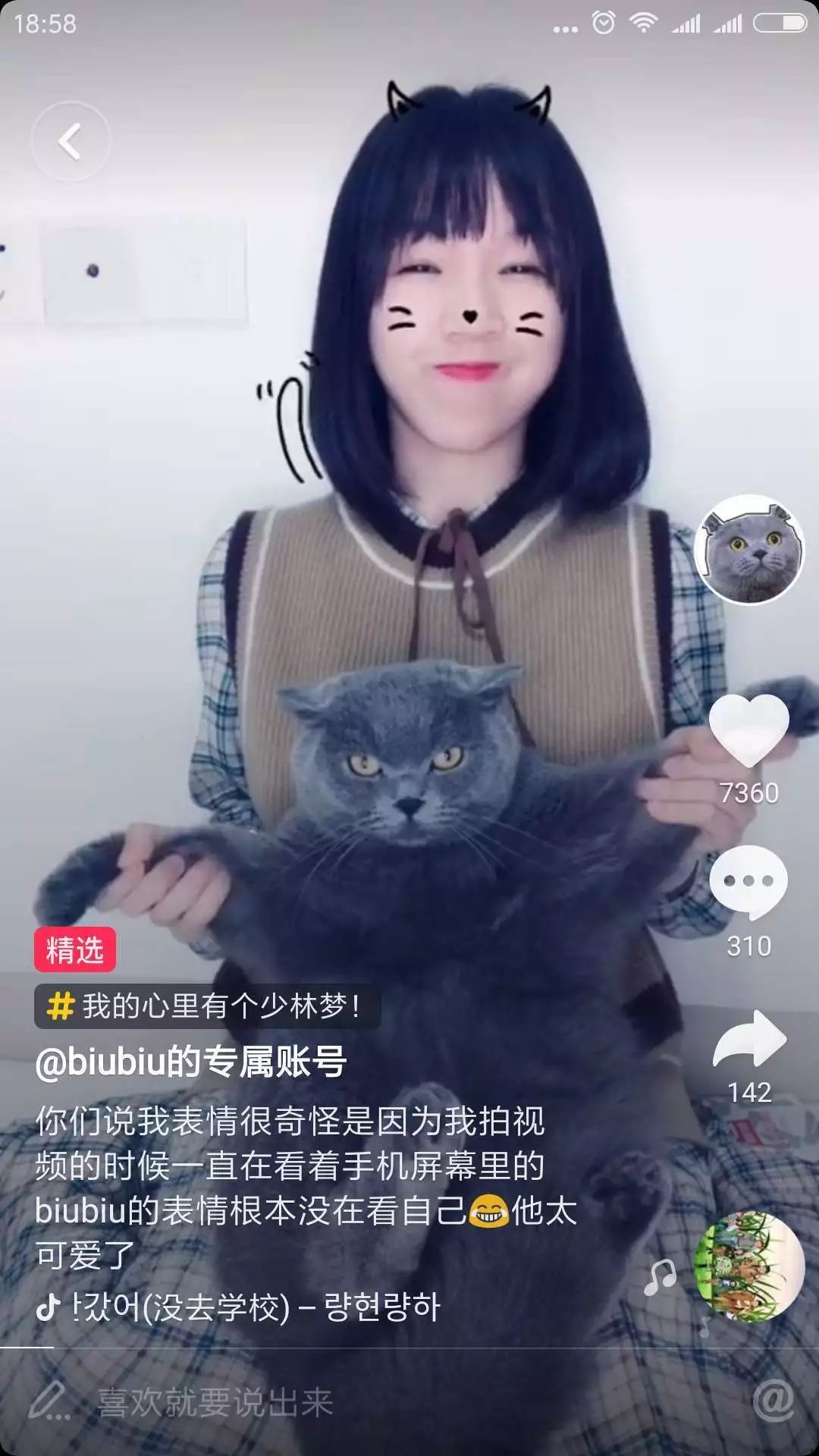Mention someone with the @ icon
The height and width of the screenshot is (1456, 819).
pos(773,1401)
